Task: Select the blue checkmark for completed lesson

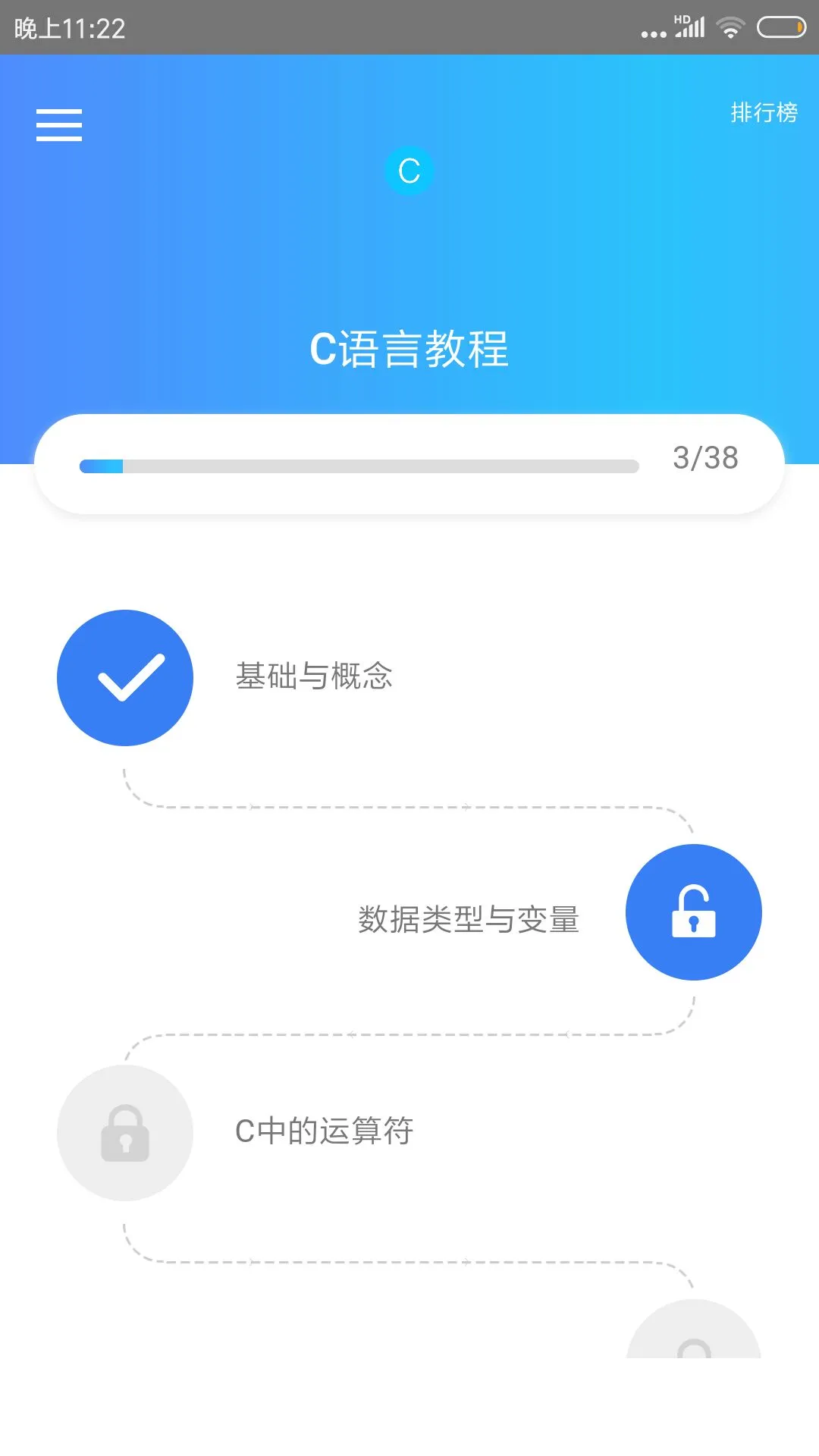Action: [125, 677]
